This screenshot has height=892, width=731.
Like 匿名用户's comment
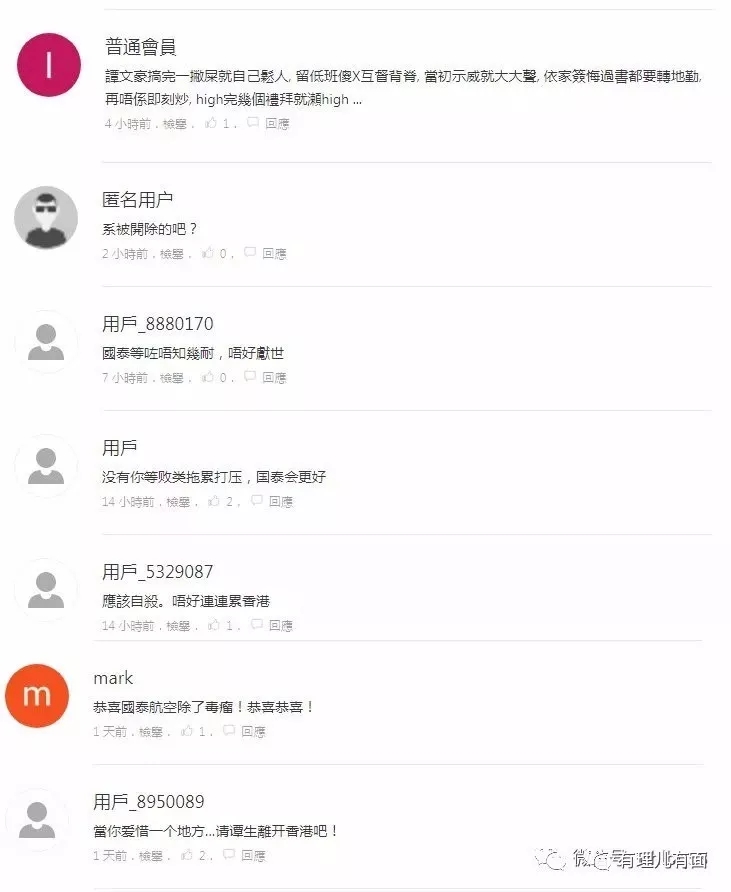click(x=208, y=254)
